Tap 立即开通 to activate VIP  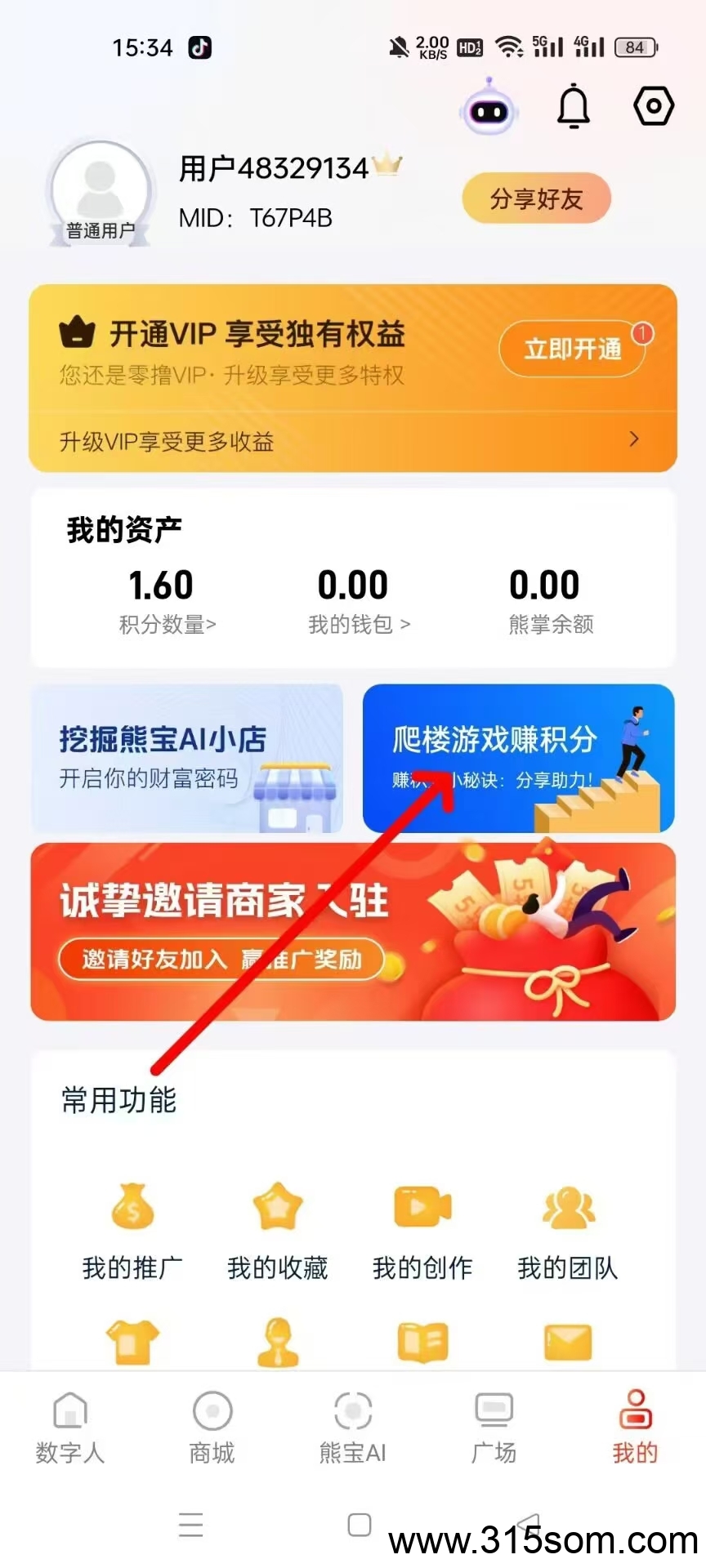pos(573,350)
